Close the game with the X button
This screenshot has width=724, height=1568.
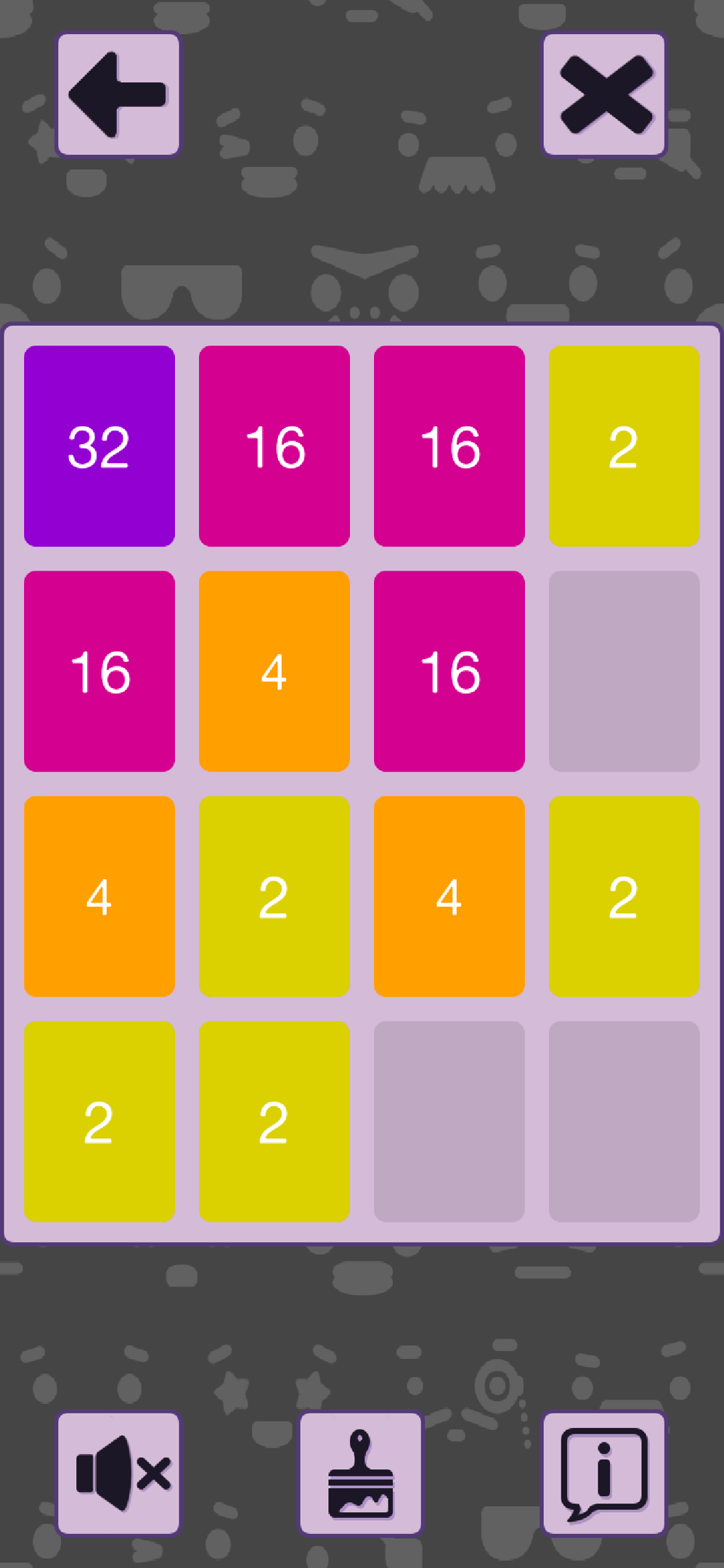[604, 94]
